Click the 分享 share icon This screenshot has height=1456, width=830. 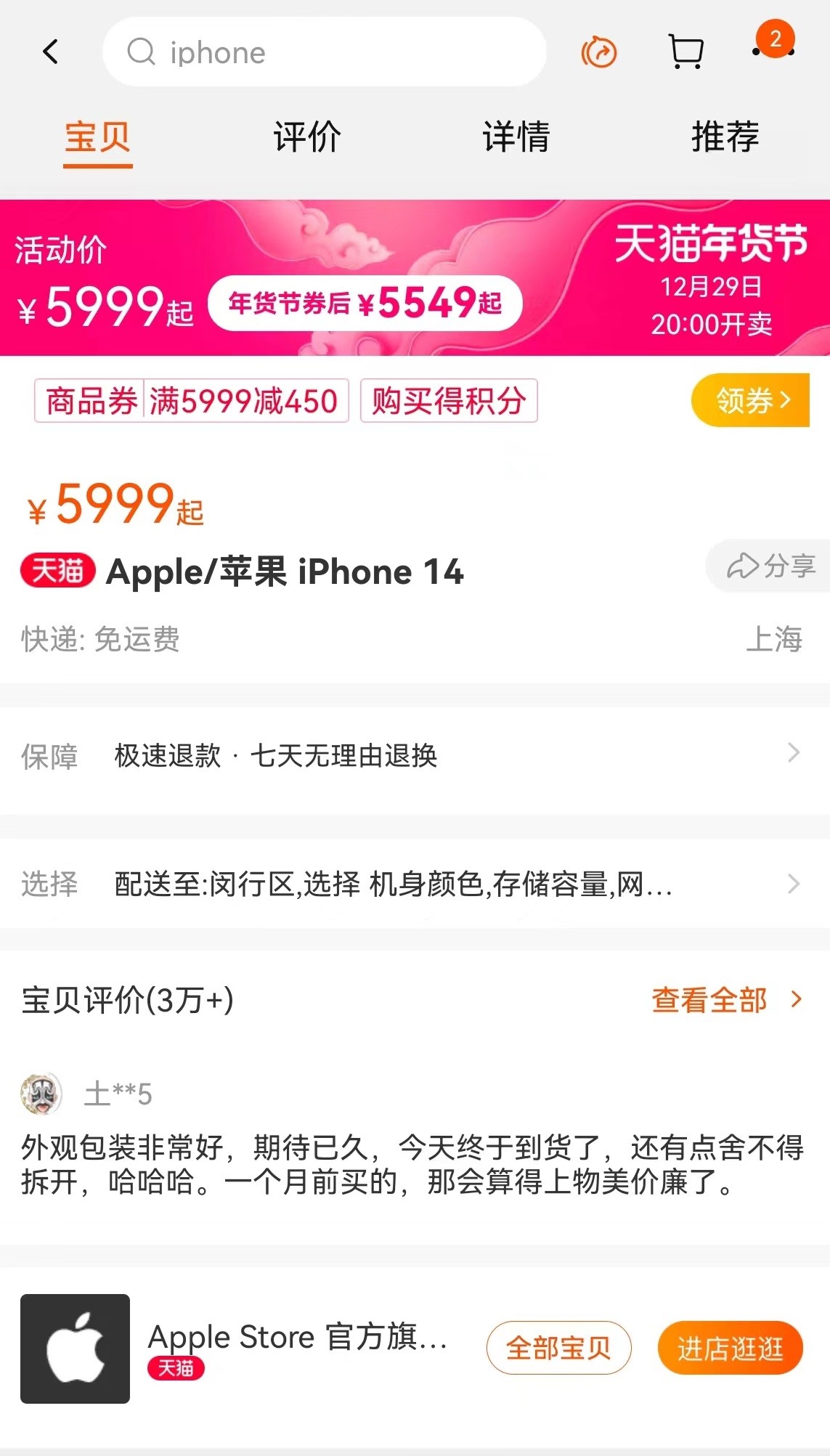point(768,569)
